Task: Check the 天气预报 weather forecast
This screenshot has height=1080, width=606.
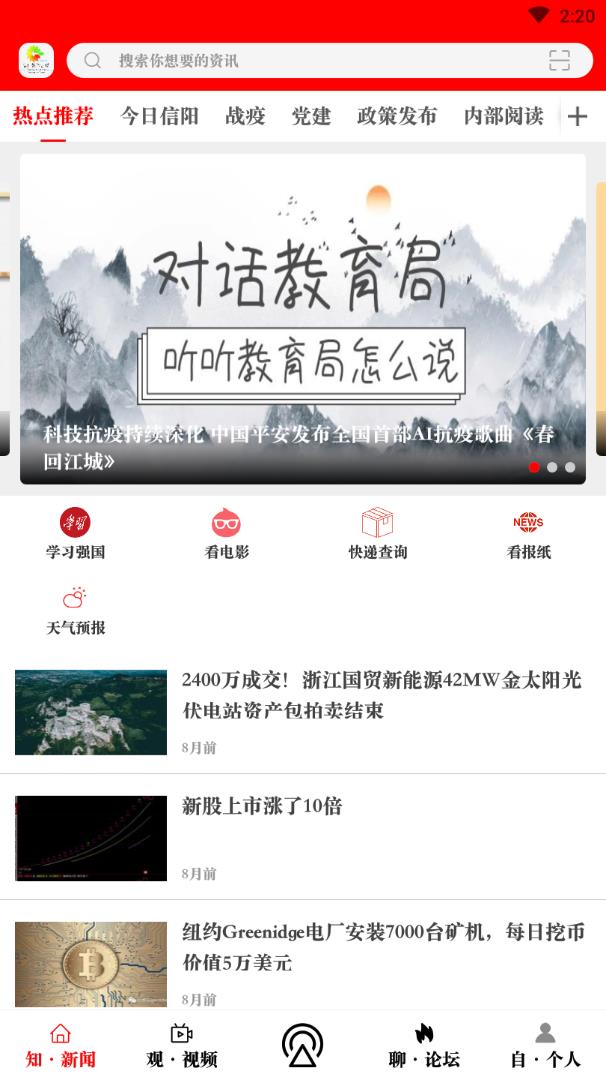Action: tap(75, 610)
